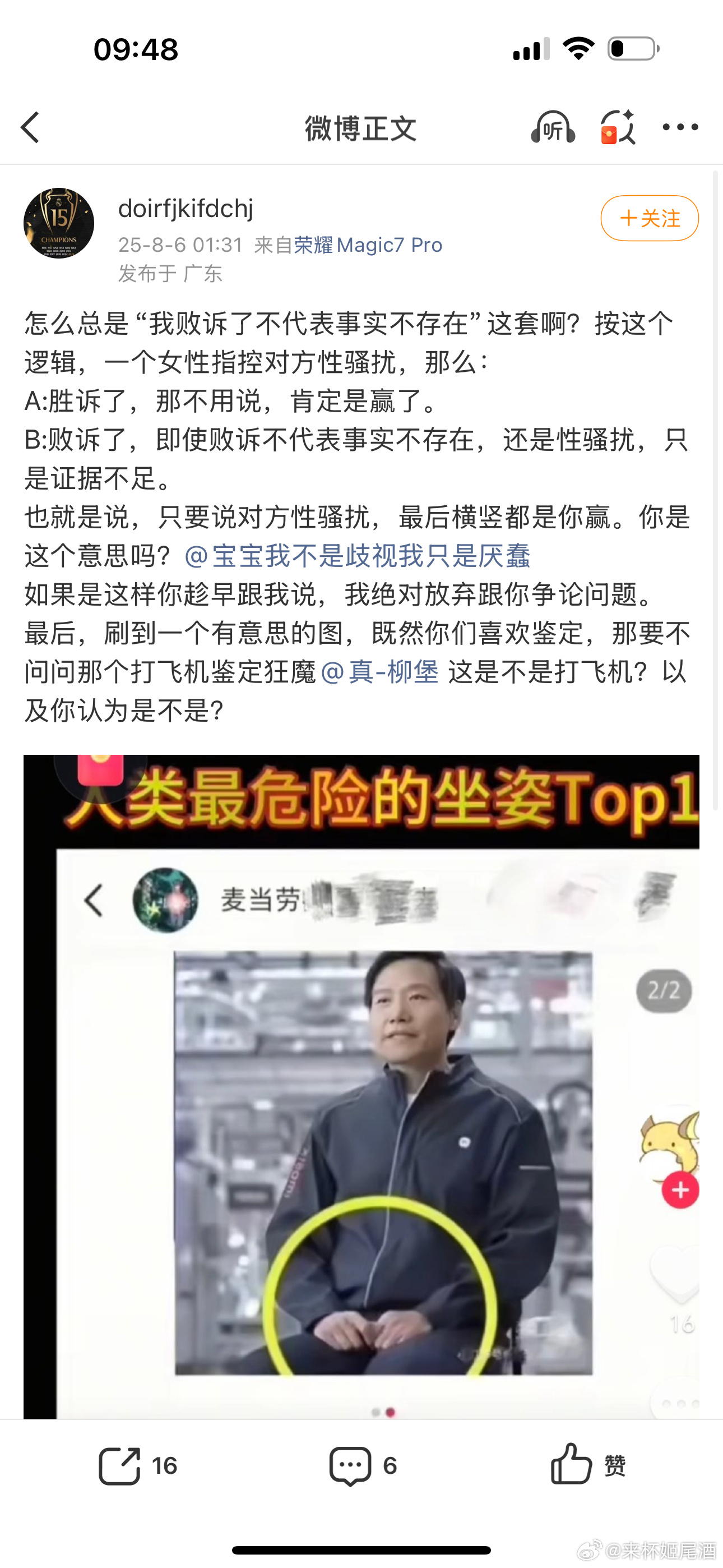Viewport: 723px width, 1568px height.
Task: Listen to this post with the headphone icon
Action: 553,127
